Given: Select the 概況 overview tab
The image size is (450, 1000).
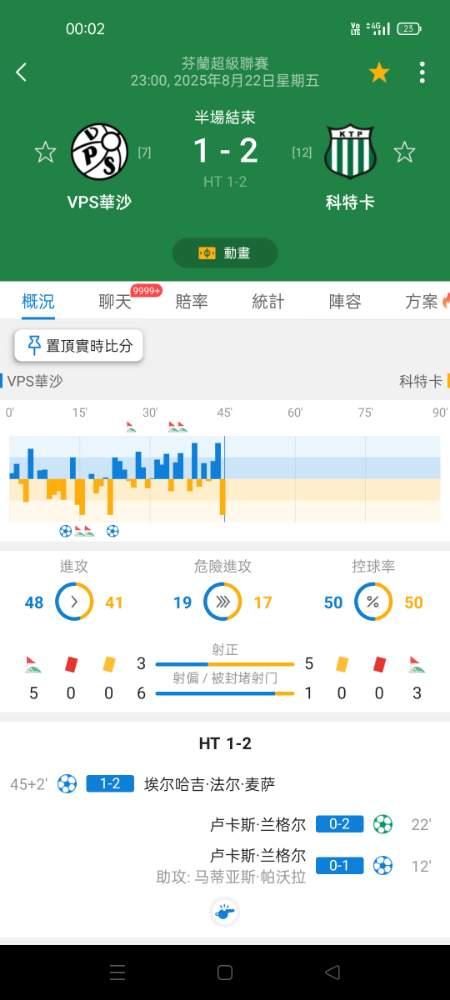Looking at the screenshot, I should tap(38, 301).
